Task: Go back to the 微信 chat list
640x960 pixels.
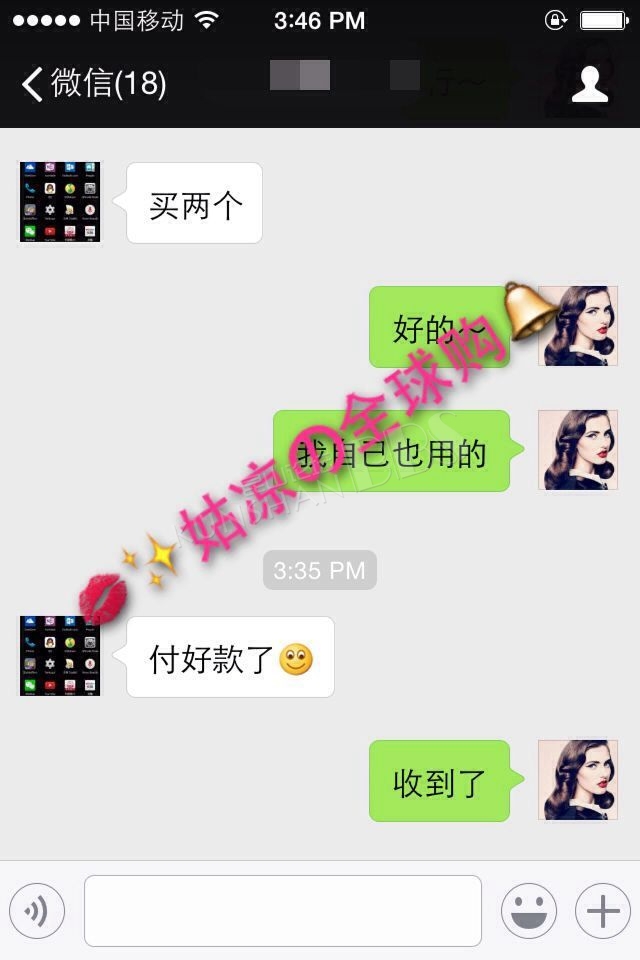Action: 90,84
